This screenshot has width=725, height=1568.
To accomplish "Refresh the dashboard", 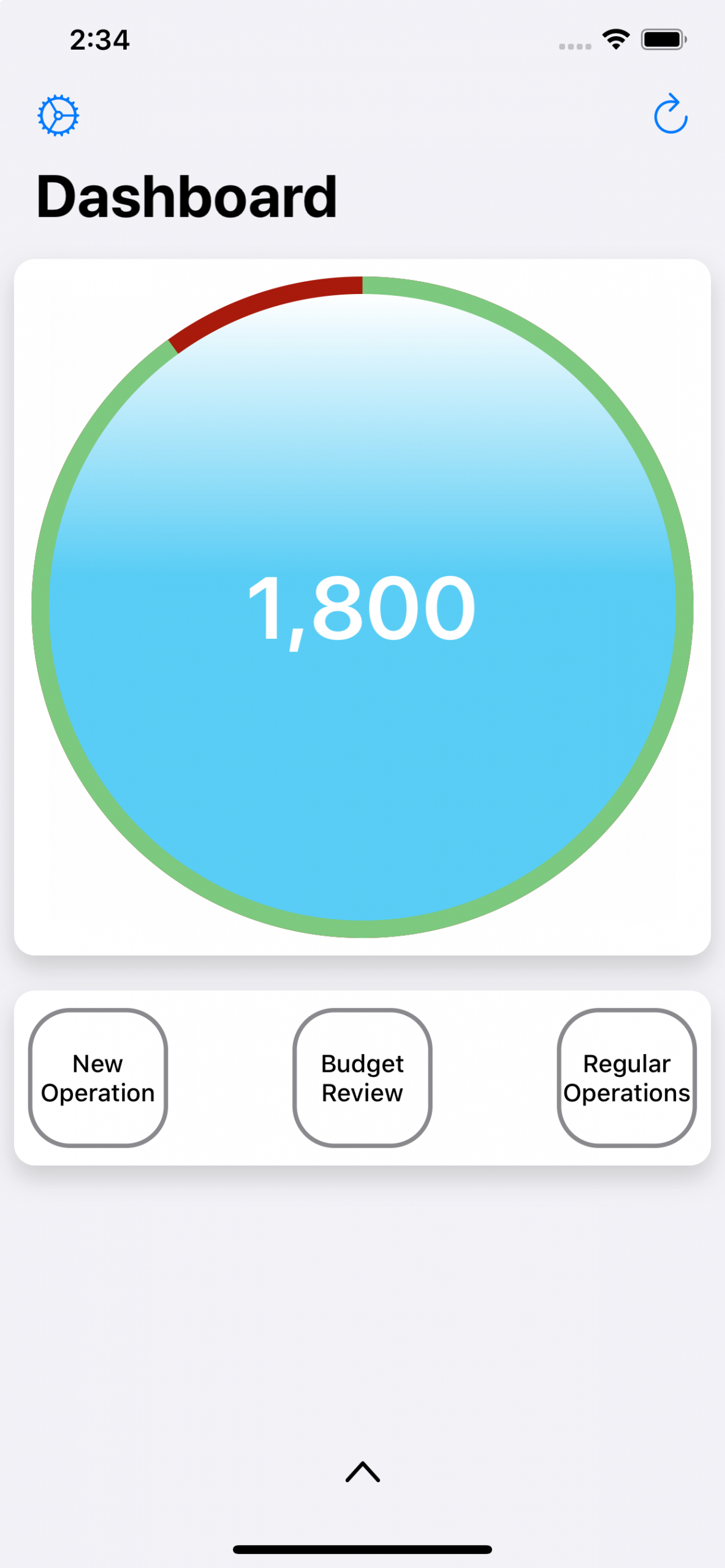I will pyautogui.click(x=670, y=113).
